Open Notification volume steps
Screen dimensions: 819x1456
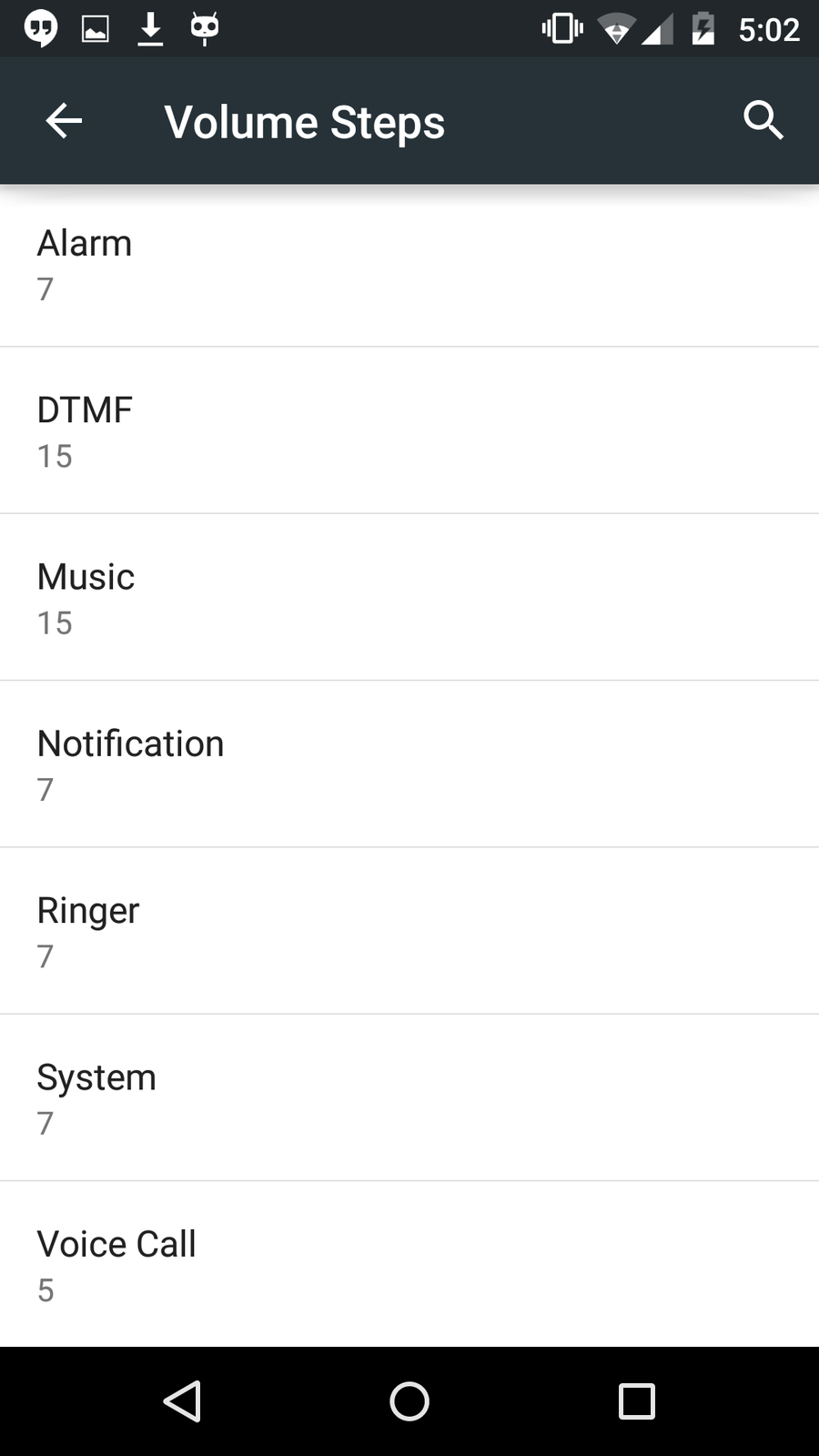(409, 764)
